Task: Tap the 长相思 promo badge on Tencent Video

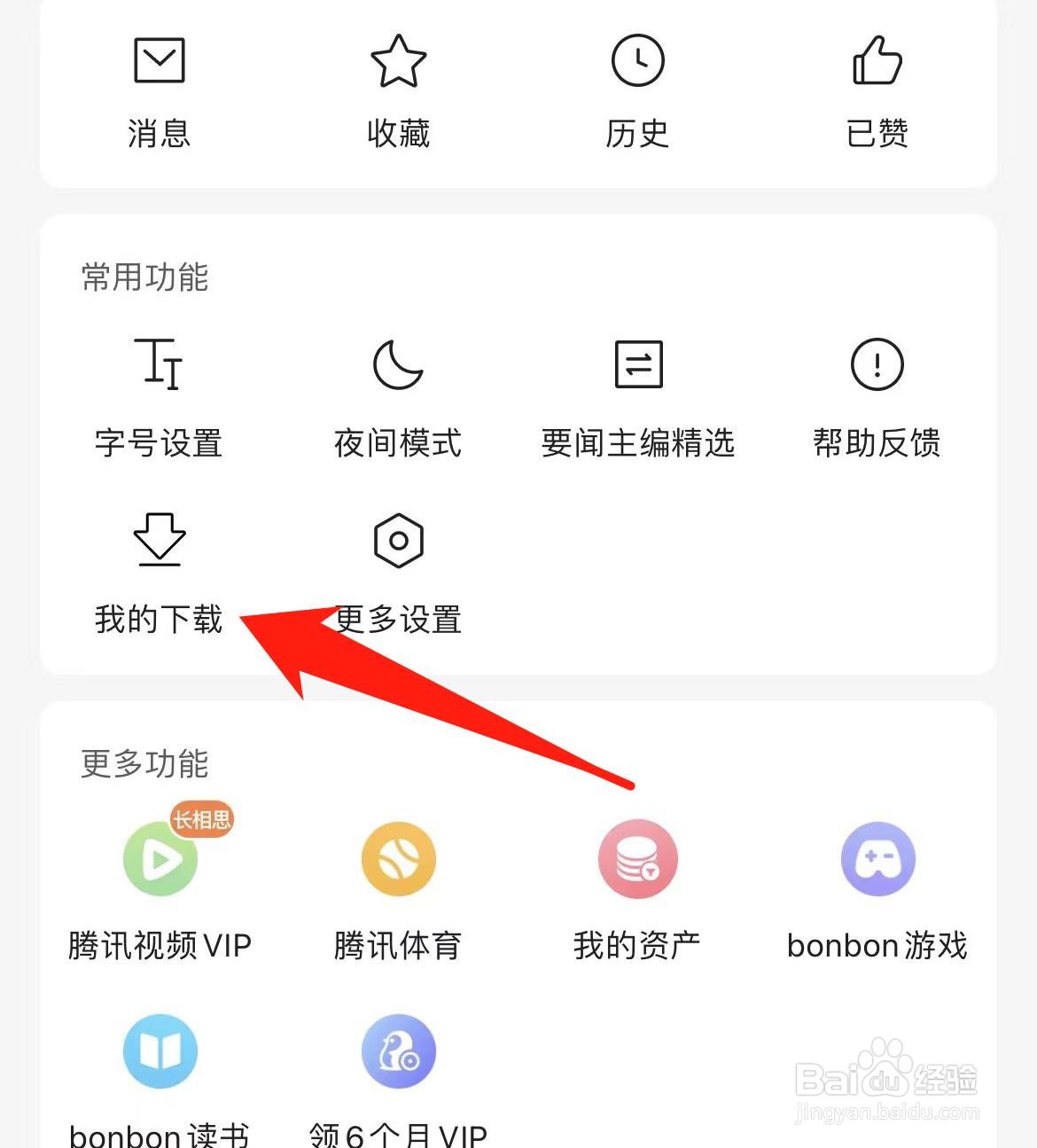Action: (202, 820)
